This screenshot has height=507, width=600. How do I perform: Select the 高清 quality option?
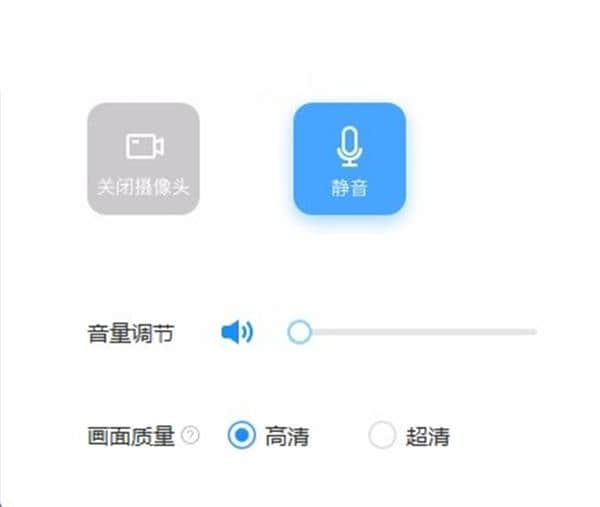point(241,436)
